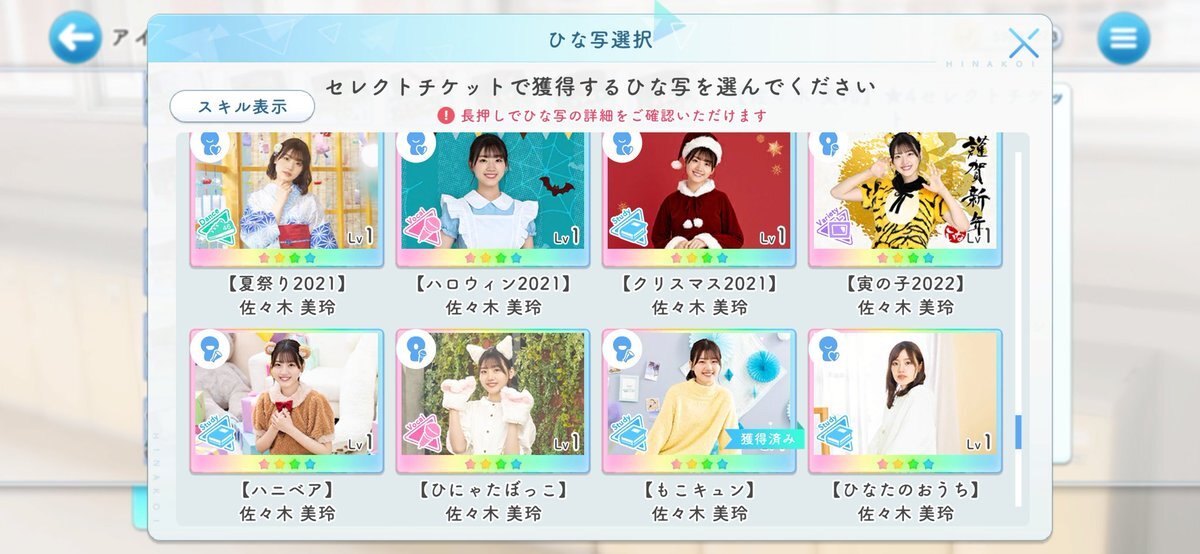The image size is (1200, 554).
Task: Select the 【ひなたのおうち】 card
Action: [x=905, y=400]
